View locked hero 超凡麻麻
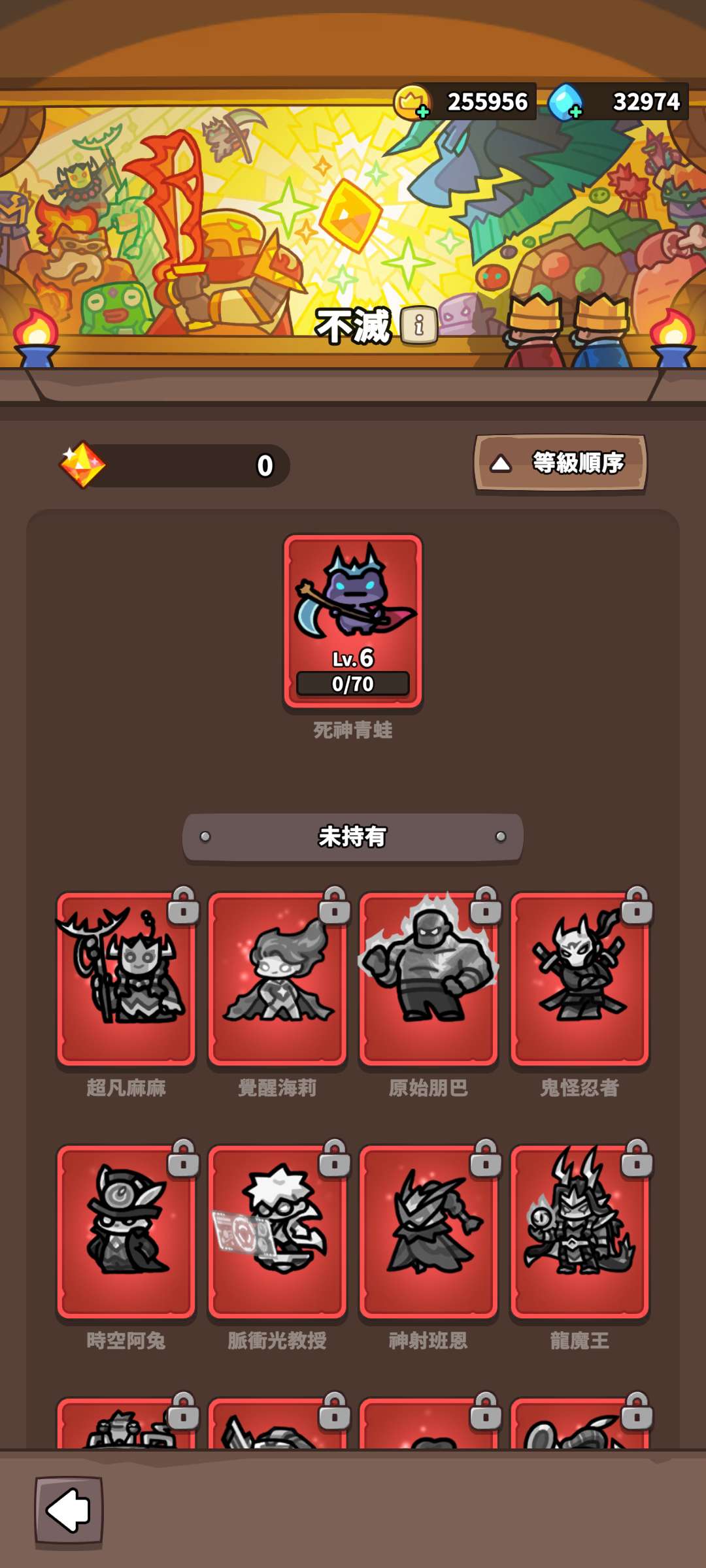The height and width of the screenshot is (1568, 706). tap(126, 979)
